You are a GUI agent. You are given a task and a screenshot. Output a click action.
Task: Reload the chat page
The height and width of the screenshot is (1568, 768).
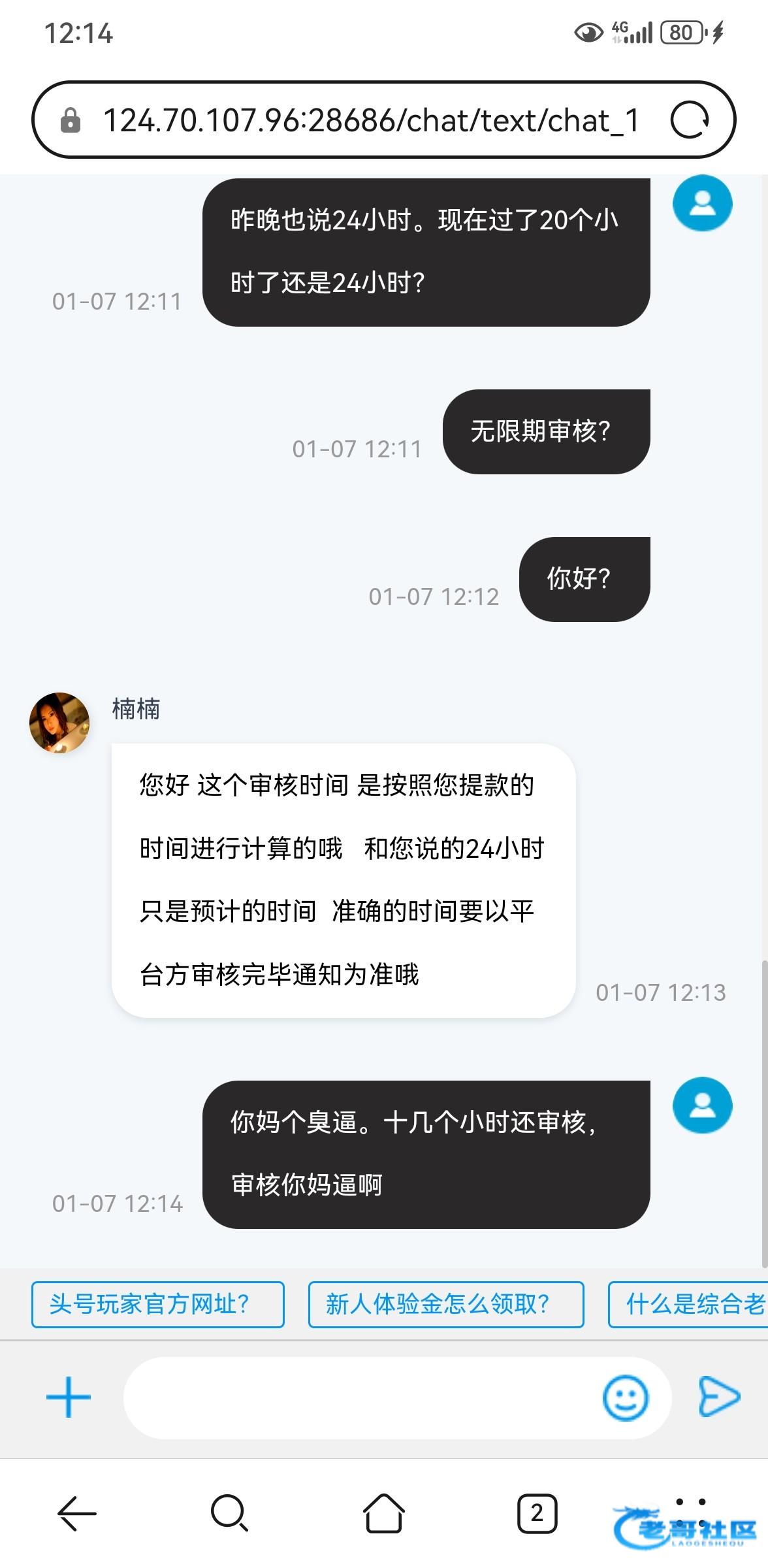[690, 120]
